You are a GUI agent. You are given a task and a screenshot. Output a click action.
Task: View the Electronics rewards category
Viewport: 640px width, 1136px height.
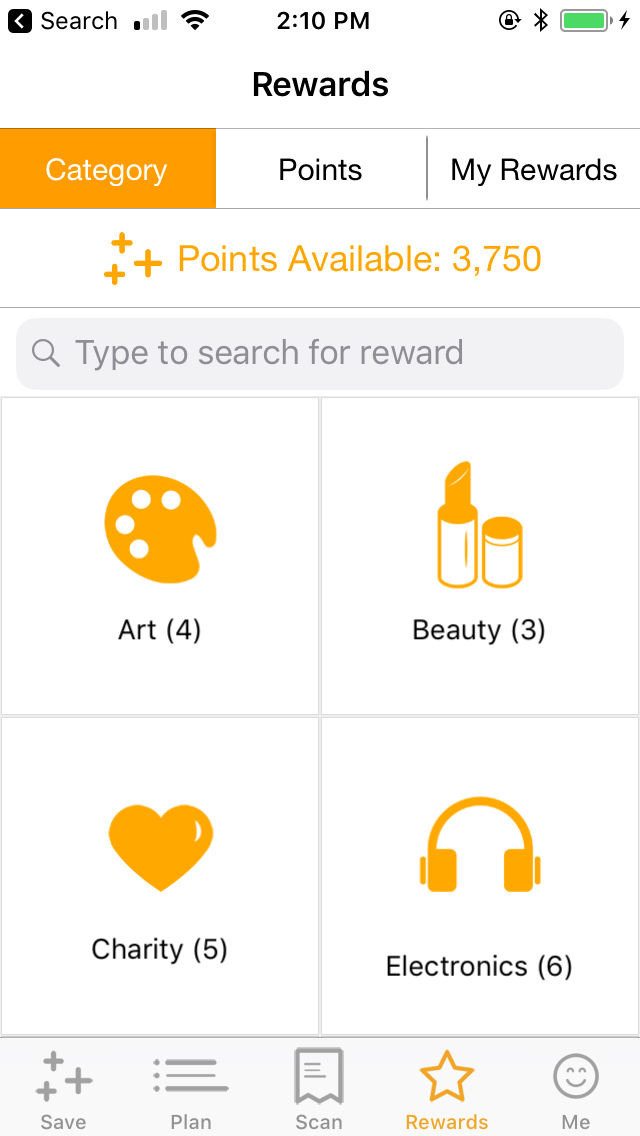pyautogui.click(x=479, y=876)
